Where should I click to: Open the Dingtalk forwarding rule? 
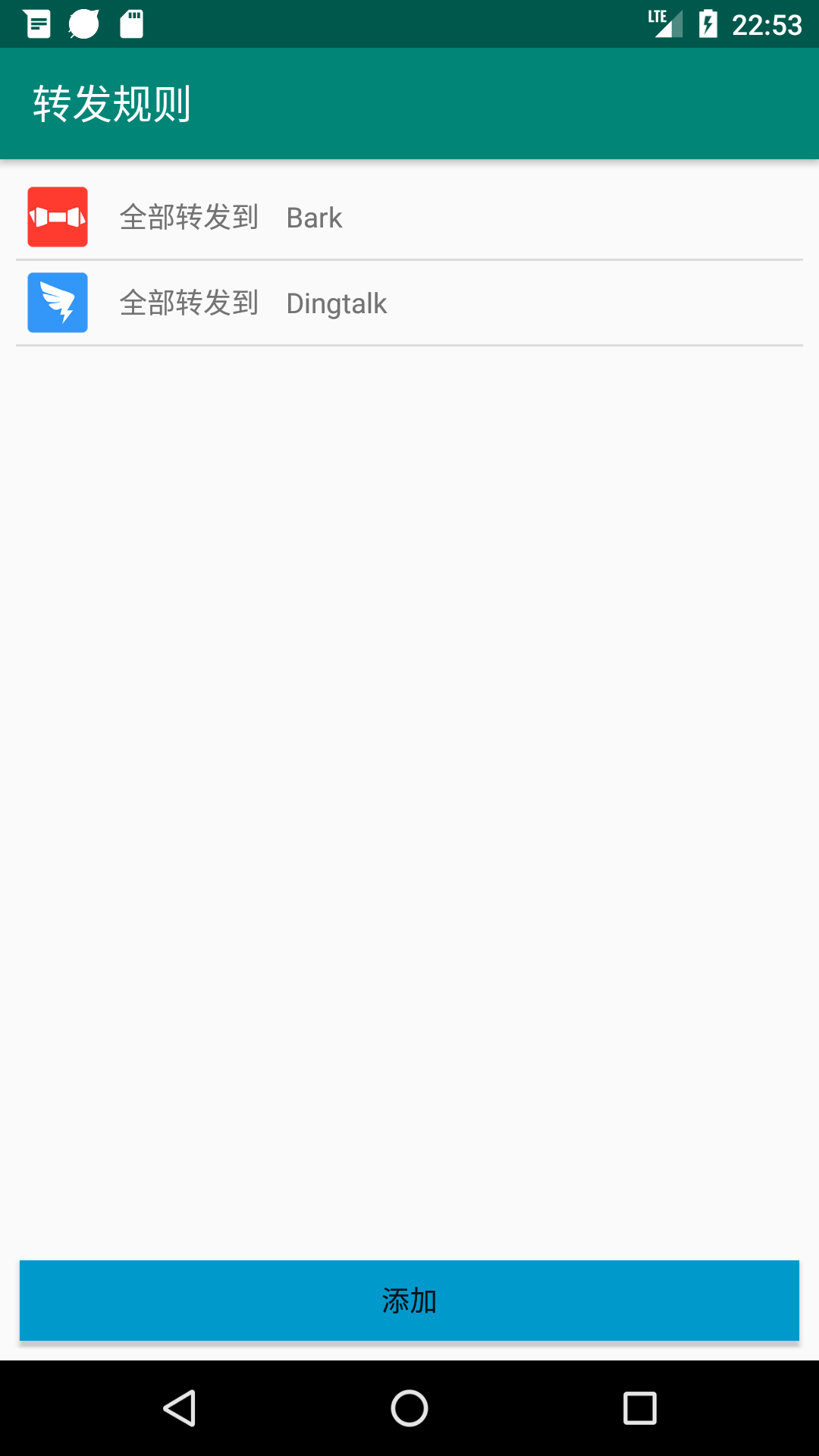[409, 303]
